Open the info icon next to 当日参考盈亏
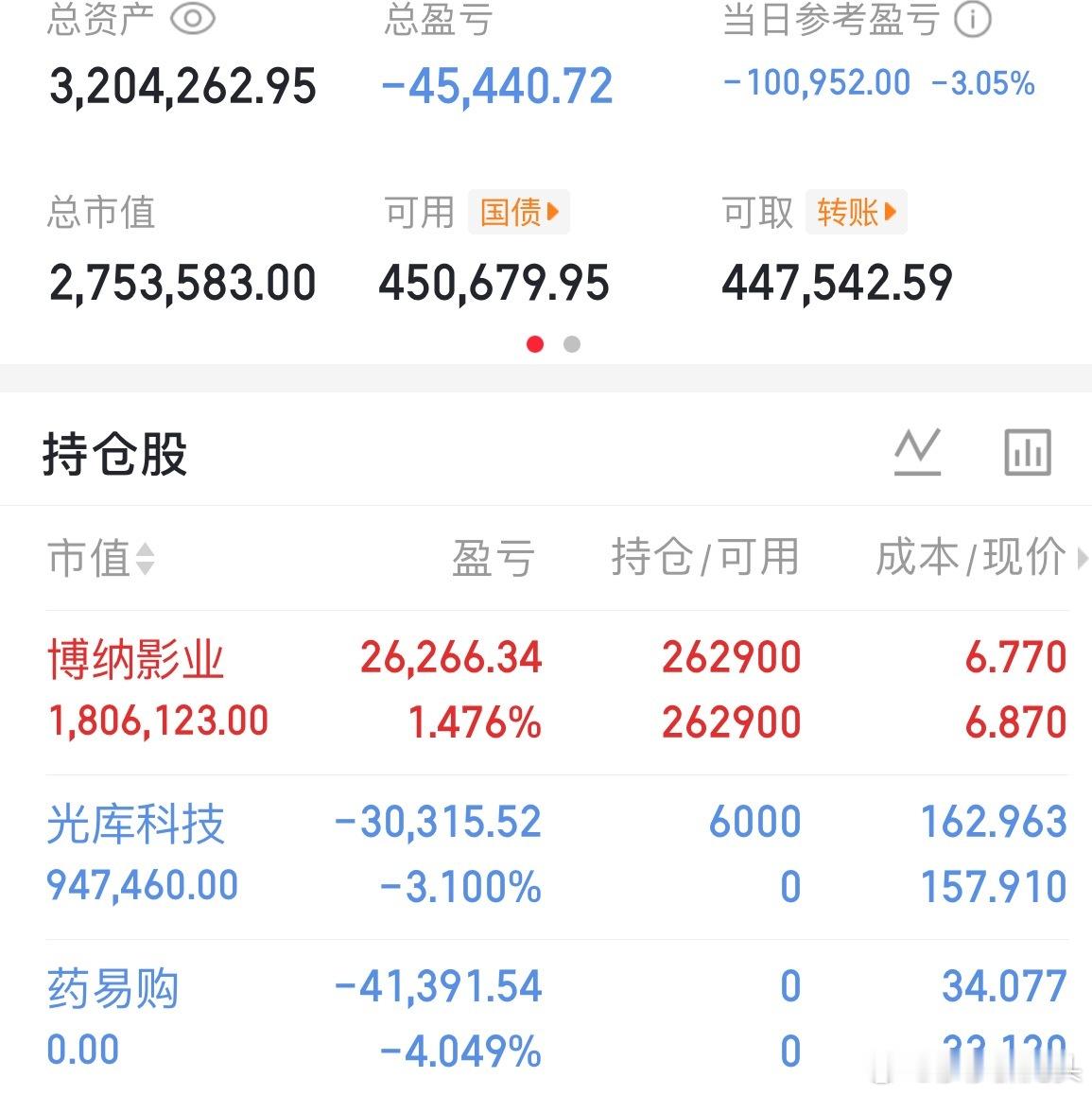 [973, 17]
